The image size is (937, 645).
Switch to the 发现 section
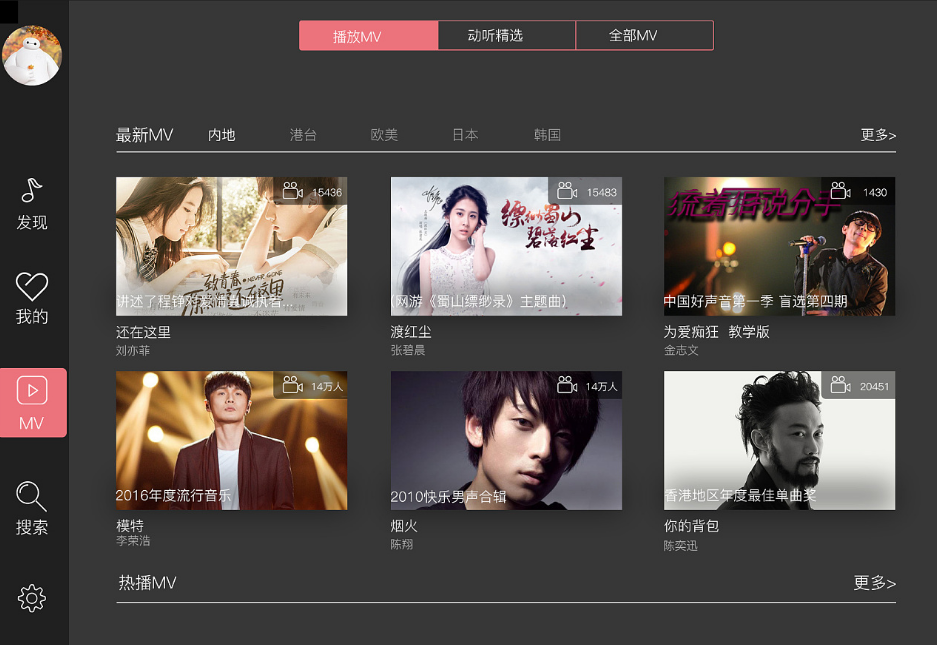click(32, 203)
